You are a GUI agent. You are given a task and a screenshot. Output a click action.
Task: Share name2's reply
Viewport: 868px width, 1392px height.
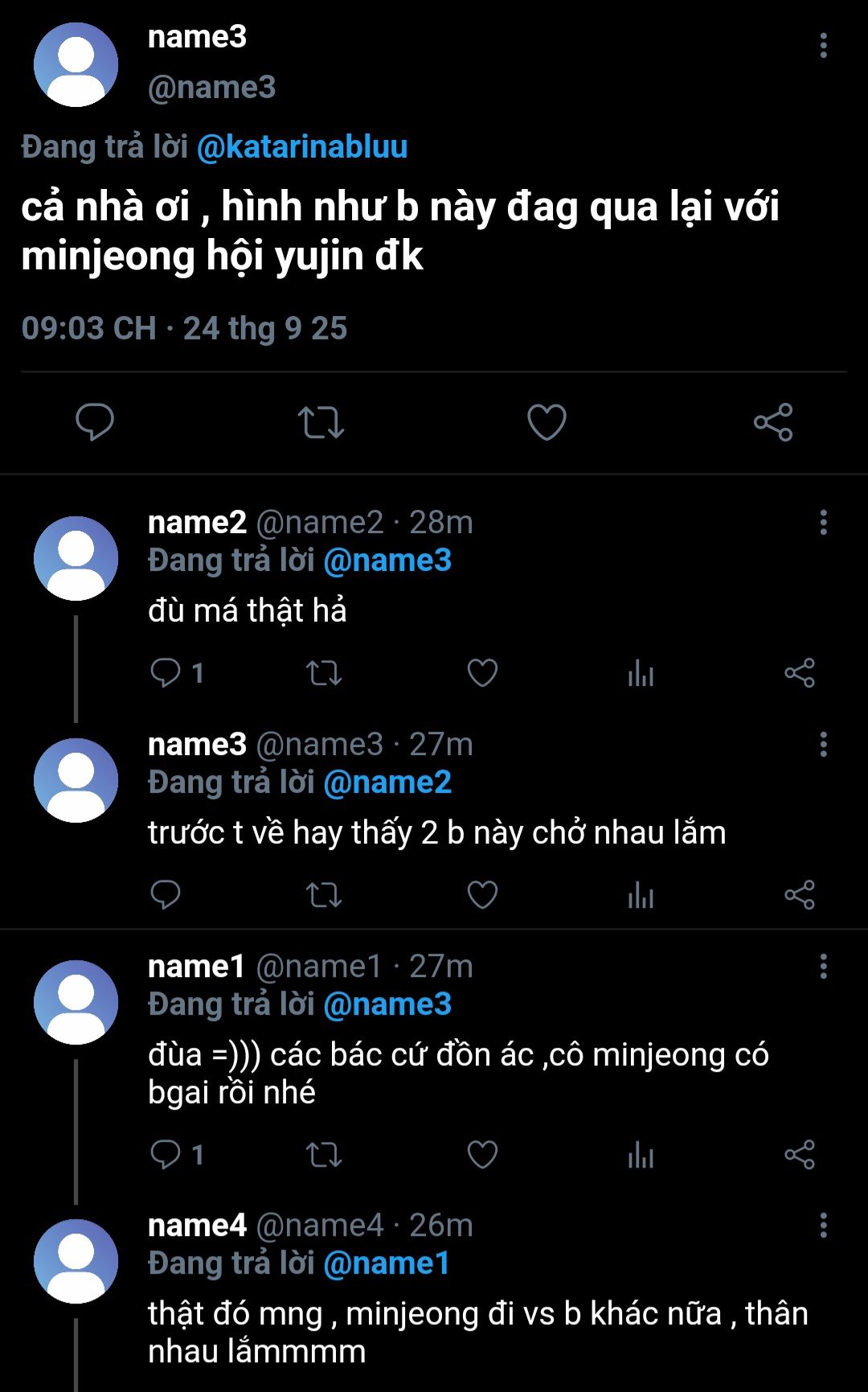tap(800, 673)
